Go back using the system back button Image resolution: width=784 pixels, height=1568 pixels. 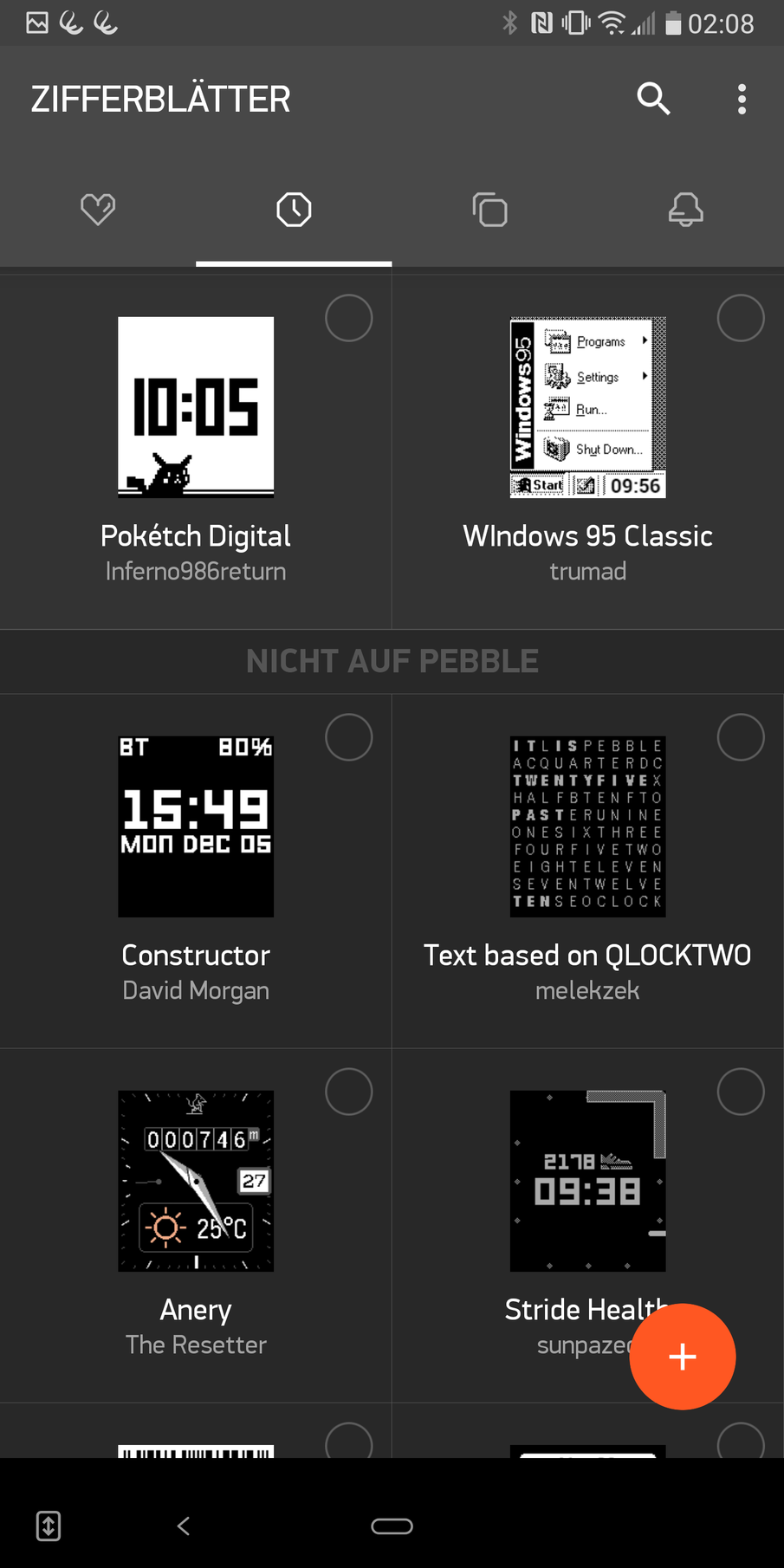coord(183,1526)
